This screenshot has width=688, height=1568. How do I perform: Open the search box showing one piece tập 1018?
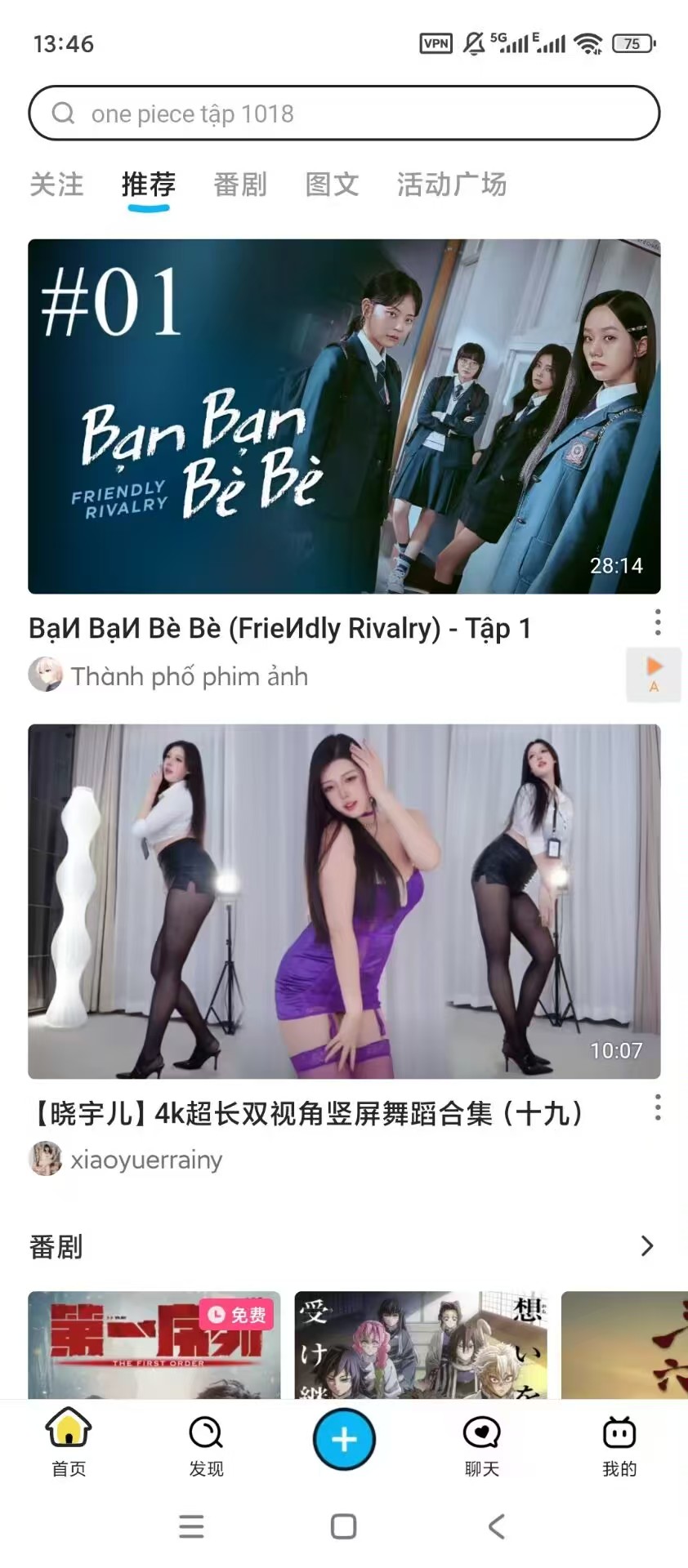(x=343, y=114)
